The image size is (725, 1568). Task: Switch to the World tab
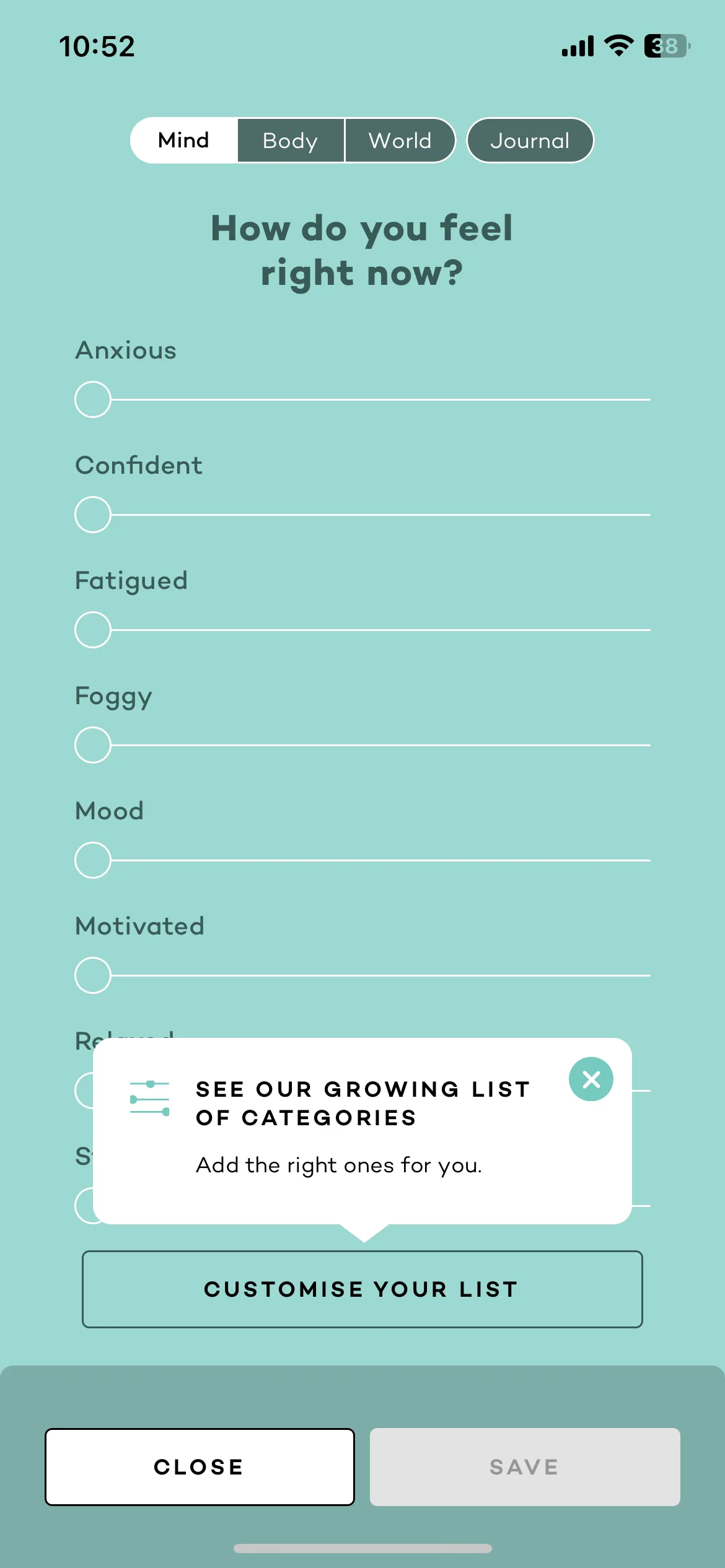click(x=400, y=141)
